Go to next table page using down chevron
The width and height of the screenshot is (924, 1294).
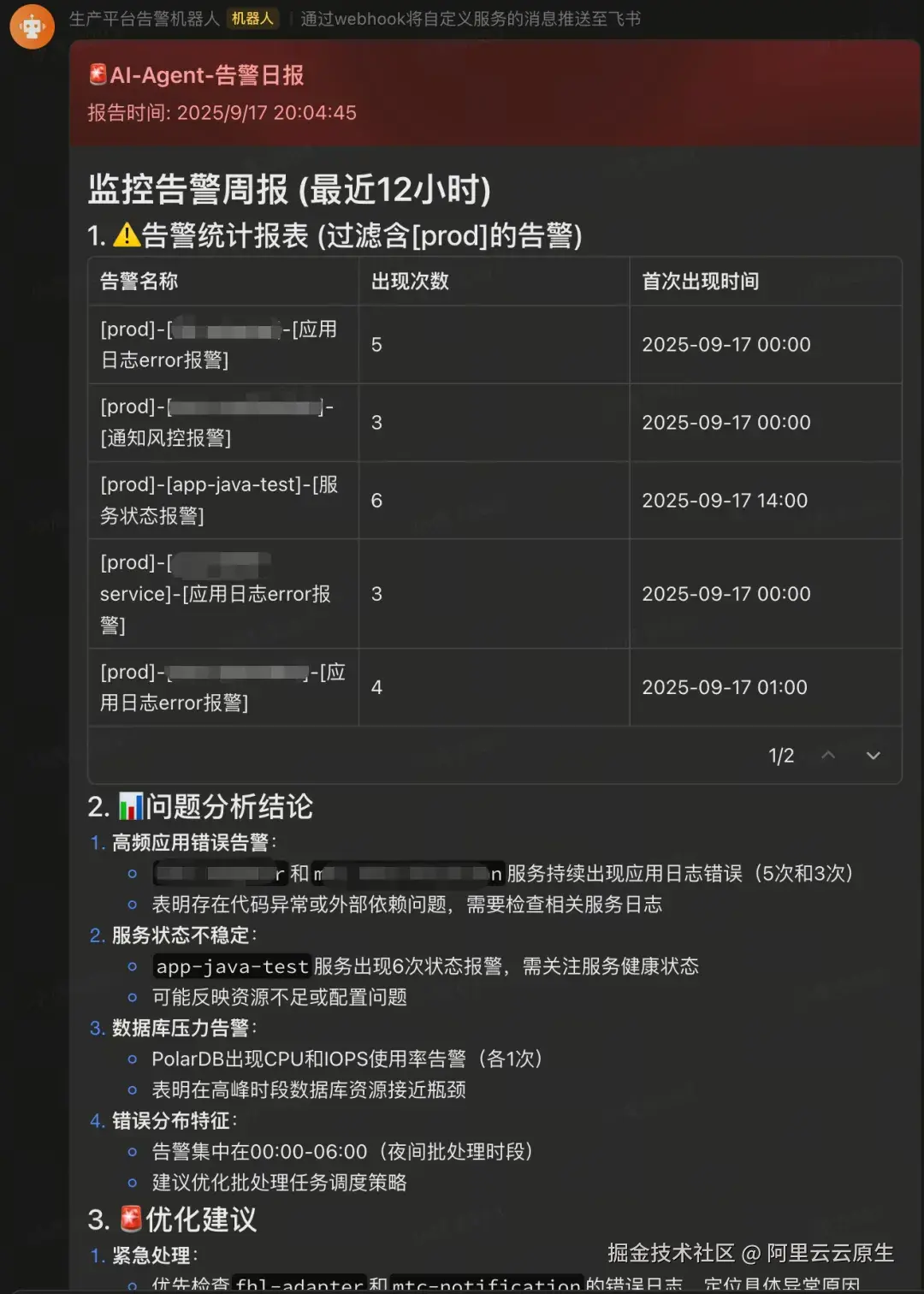(873, 756)
